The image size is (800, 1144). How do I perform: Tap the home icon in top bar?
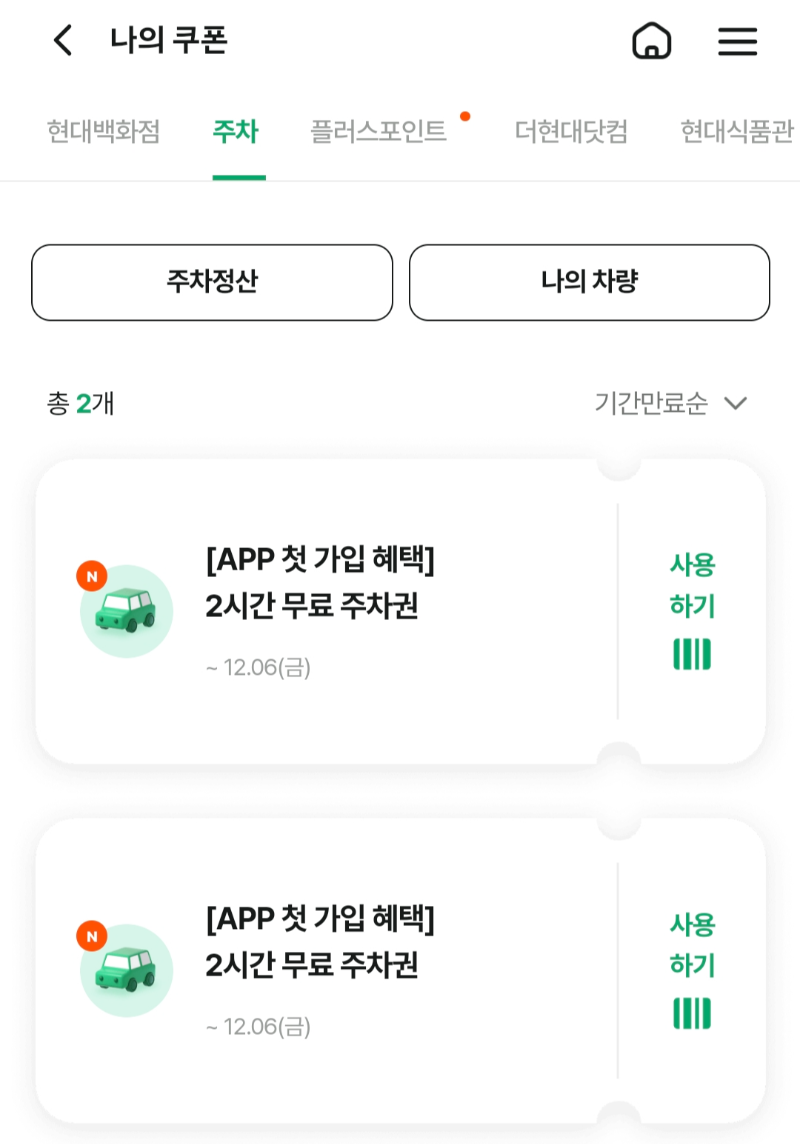tap(651, 41)
